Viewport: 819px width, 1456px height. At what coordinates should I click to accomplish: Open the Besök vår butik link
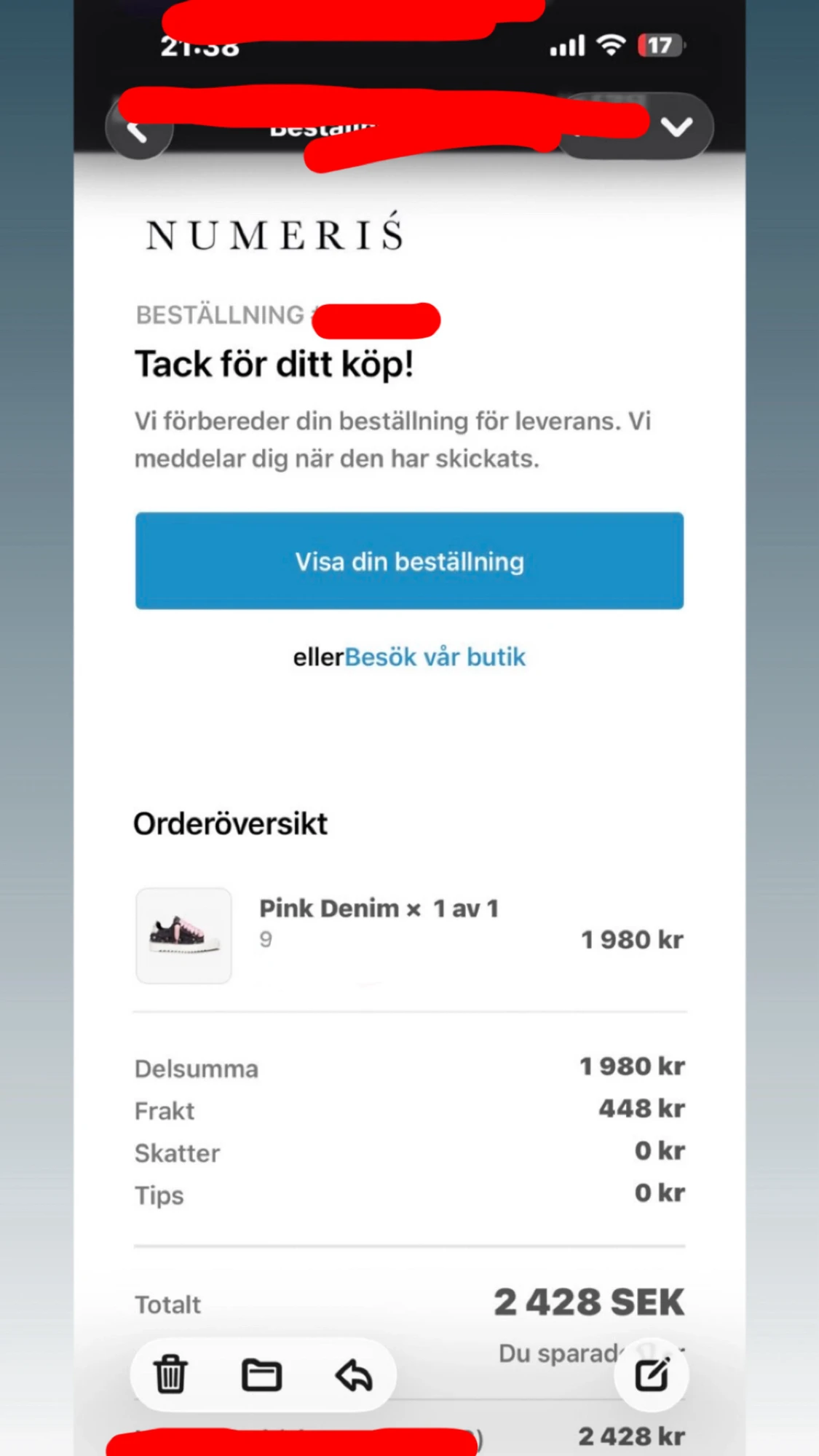(x=435, y=657)
